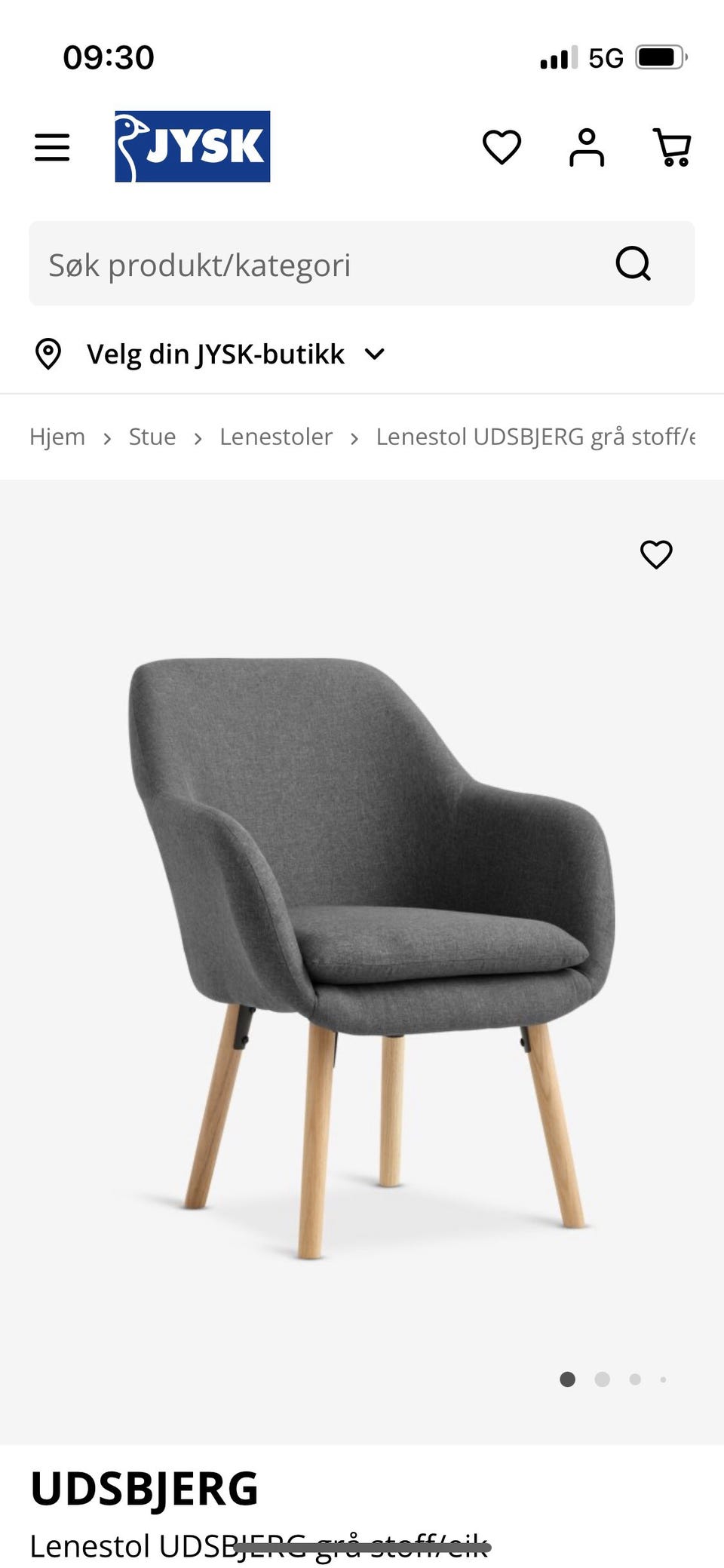The height and width of the screenshot is (1568, 724).
Task: Open the Stue breadcrumb
Action: 152,437
